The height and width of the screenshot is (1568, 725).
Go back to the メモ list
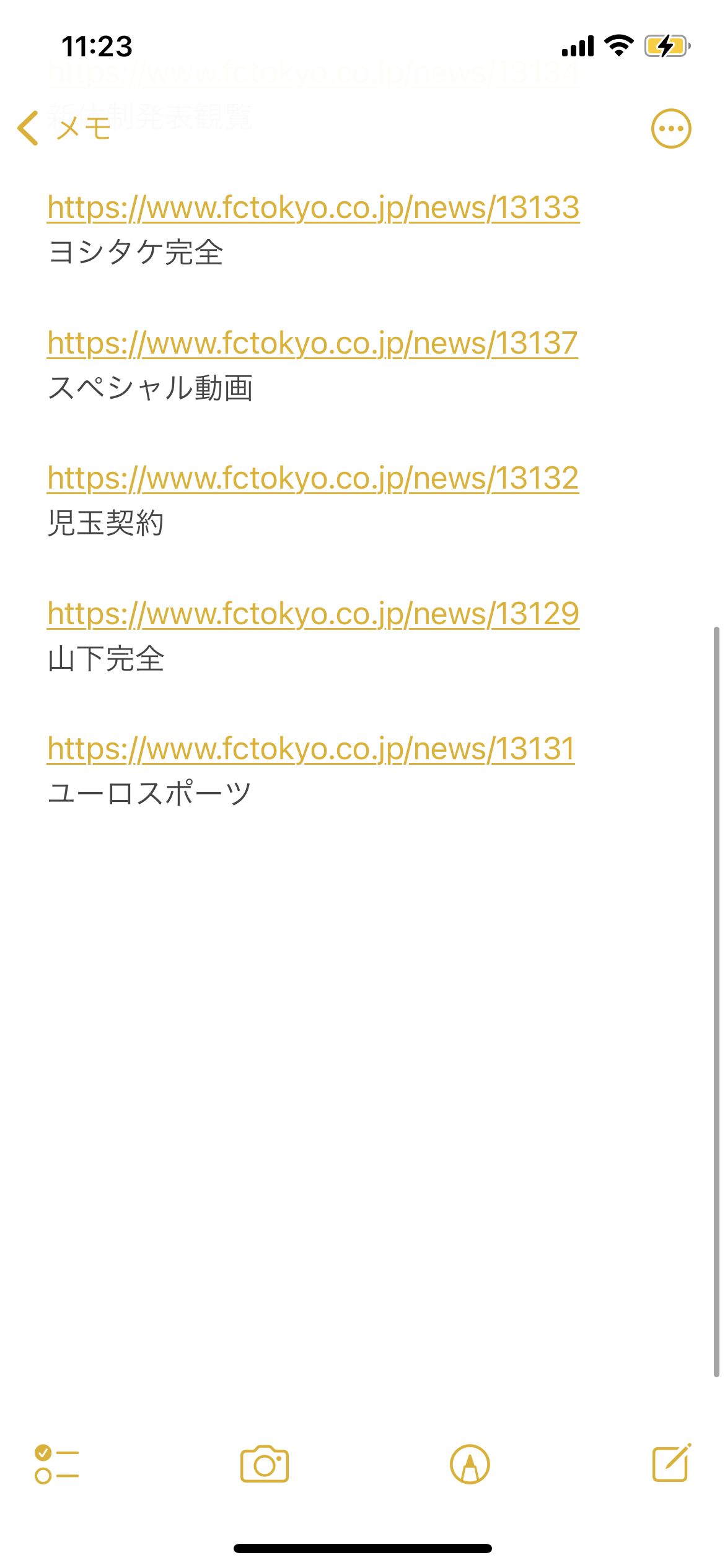click(x=64, y=129)
